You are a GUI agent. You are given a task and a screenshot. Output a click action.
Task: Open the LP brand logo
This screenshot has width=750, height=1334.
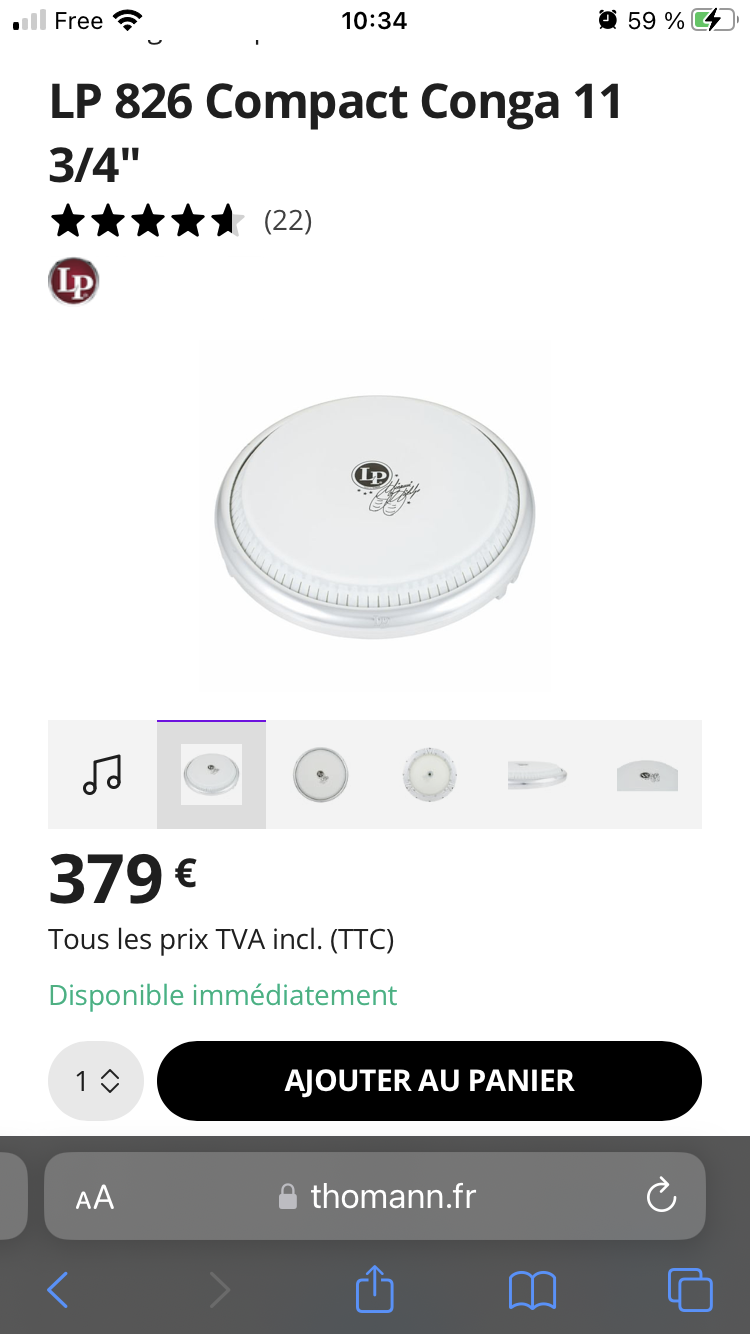click(74, 281)
